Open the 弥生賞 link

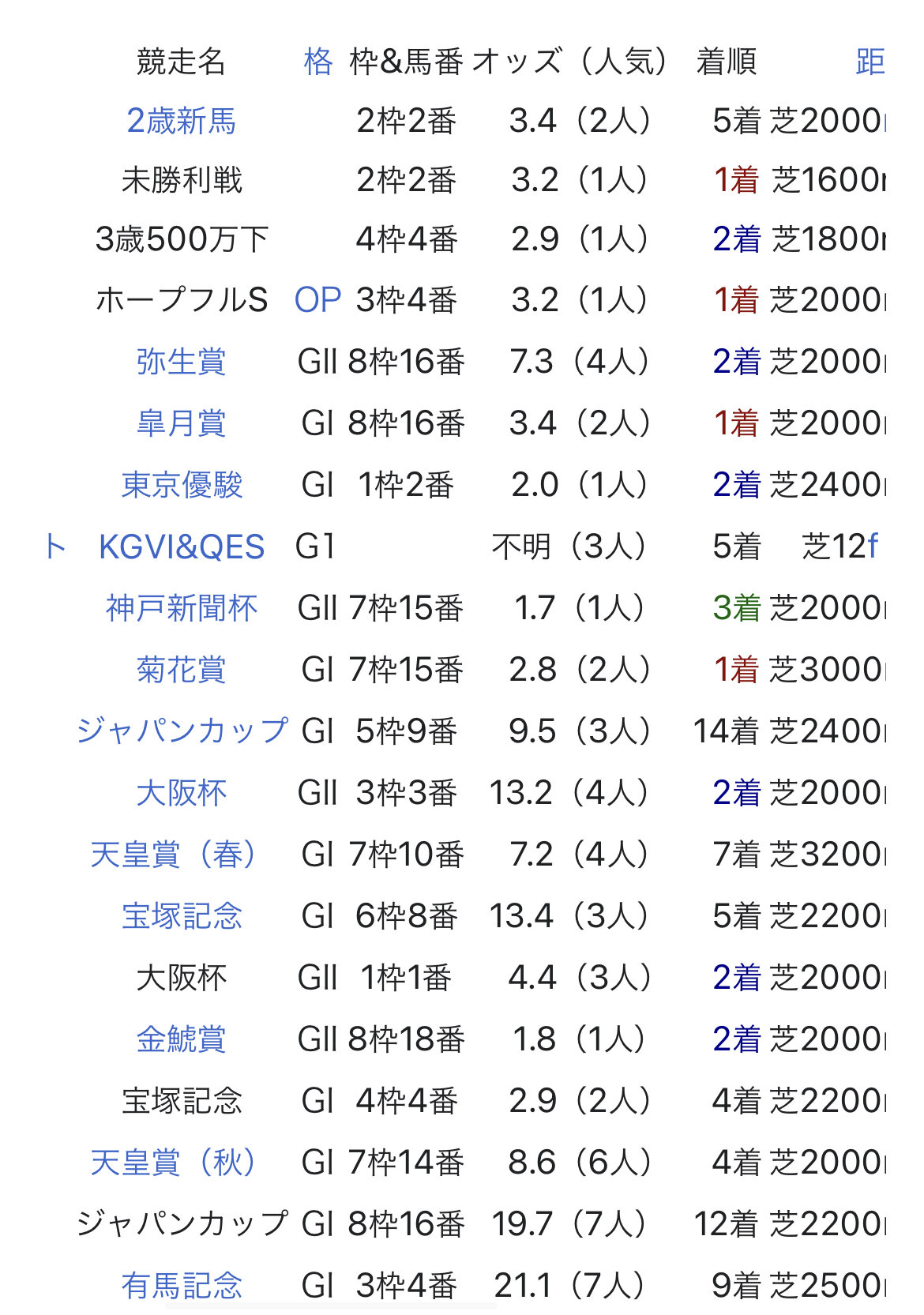[181, 362]
